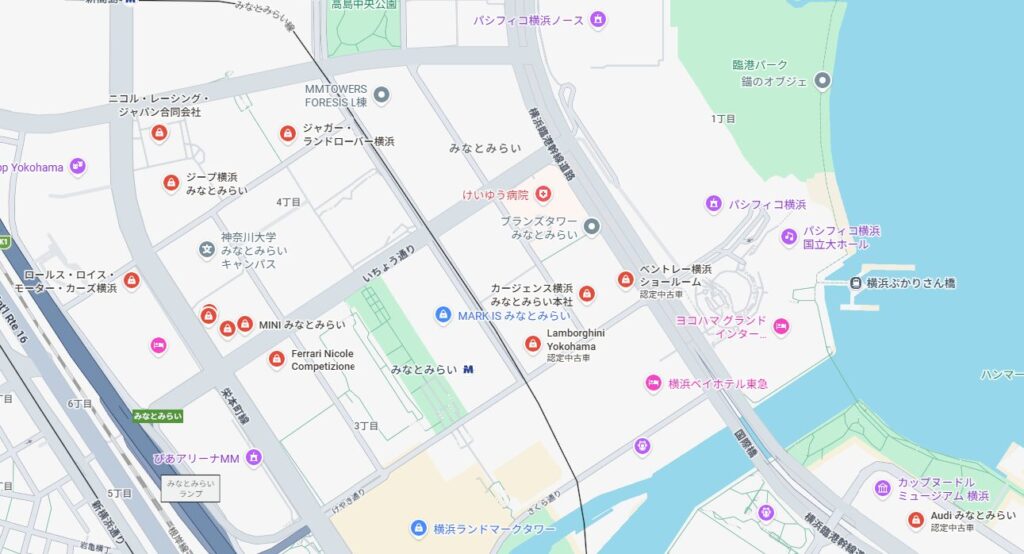Open the Lamborghini Yokohama pin
The image size is (1024, 554).
(532, 344)
